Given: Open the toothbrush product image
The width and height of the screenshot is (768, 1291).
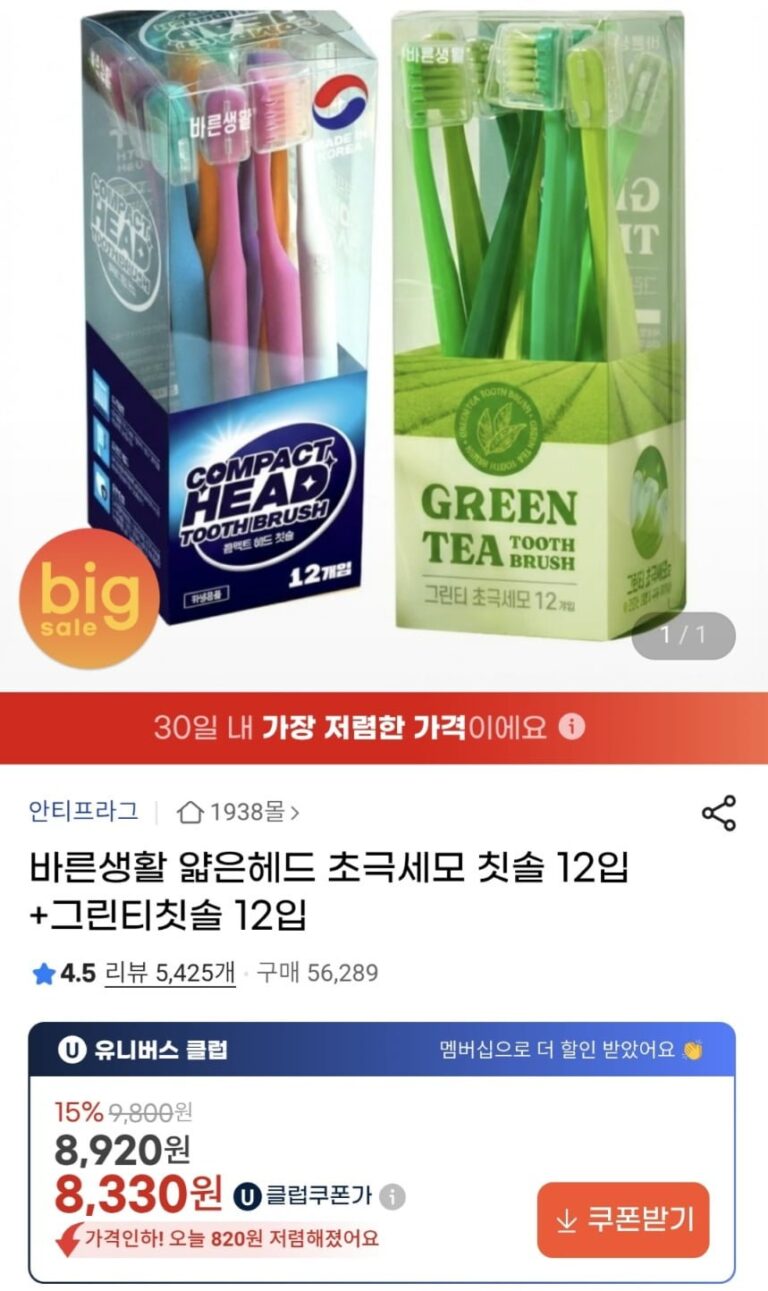Looking at the screenshot, I should pos(384,330).
